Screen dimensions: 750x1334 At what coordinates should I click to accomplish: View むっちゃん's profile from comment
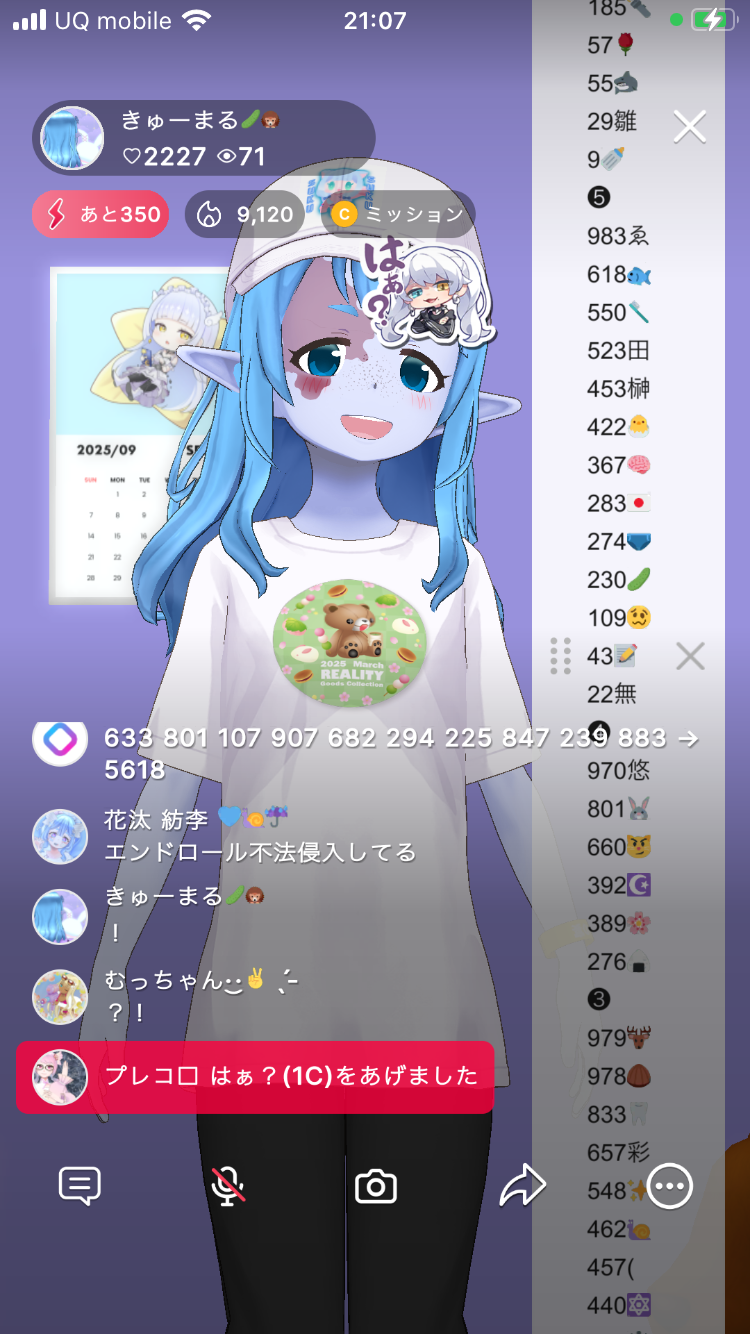(60, 996)
